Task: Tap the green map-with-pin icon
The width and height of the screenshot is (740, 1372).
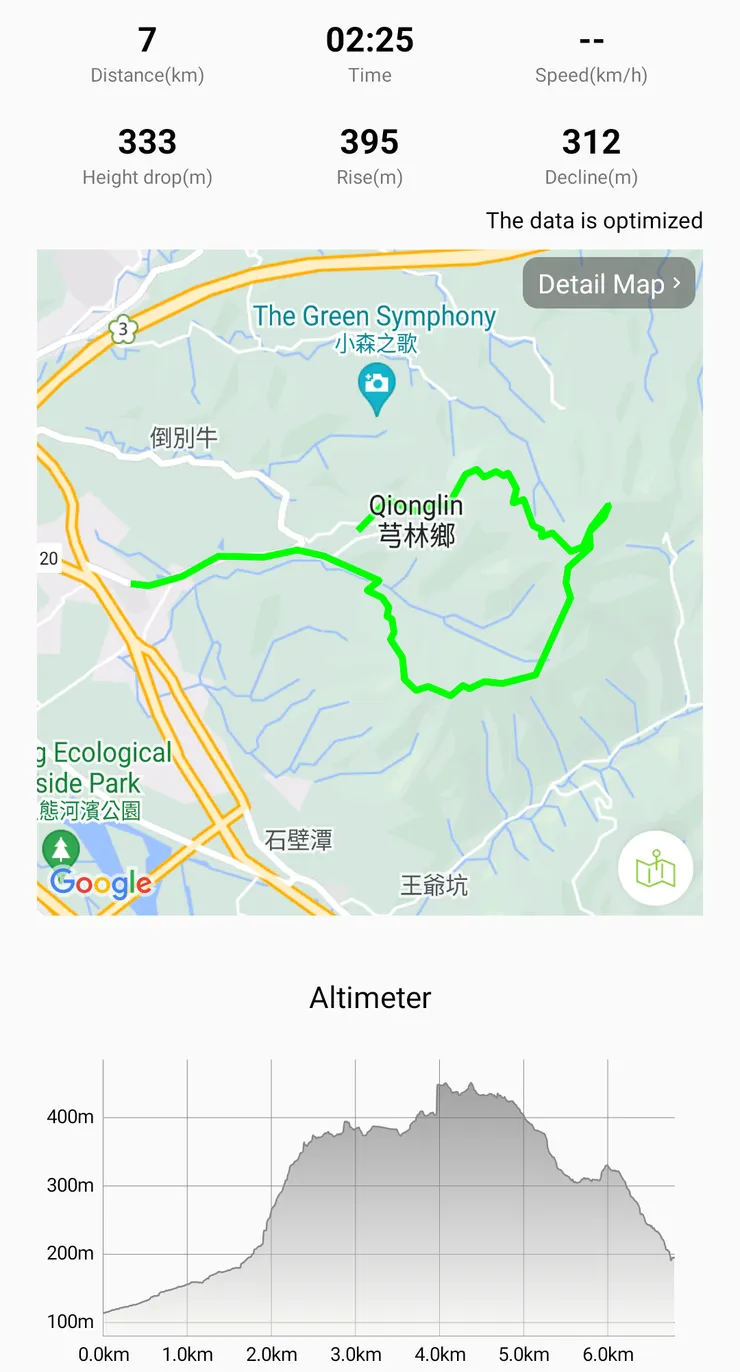Action: click(655, 869)
